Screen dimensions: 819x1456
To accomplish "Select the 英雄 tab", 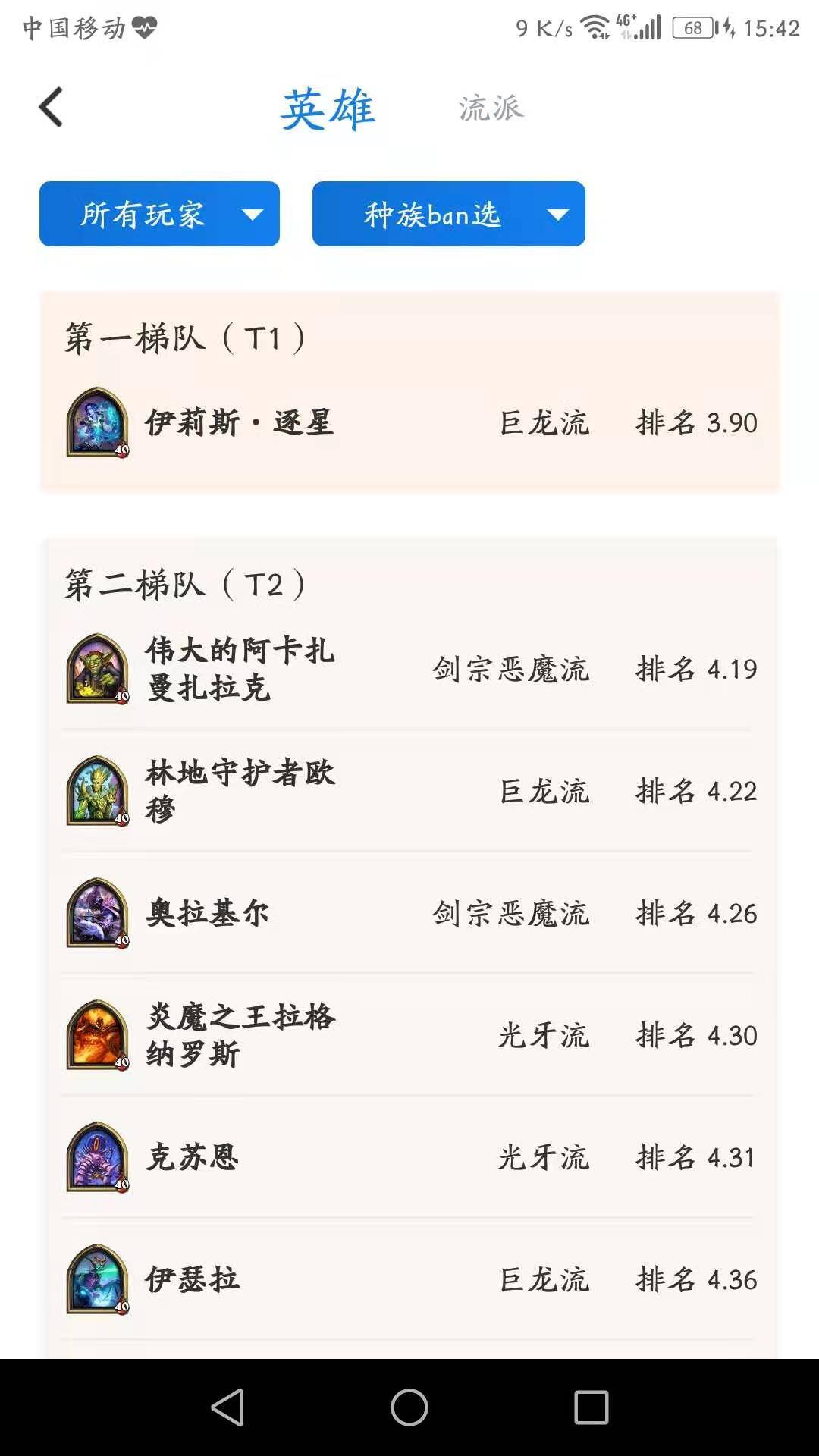I will pyautogui.click(x=328, y=108).
